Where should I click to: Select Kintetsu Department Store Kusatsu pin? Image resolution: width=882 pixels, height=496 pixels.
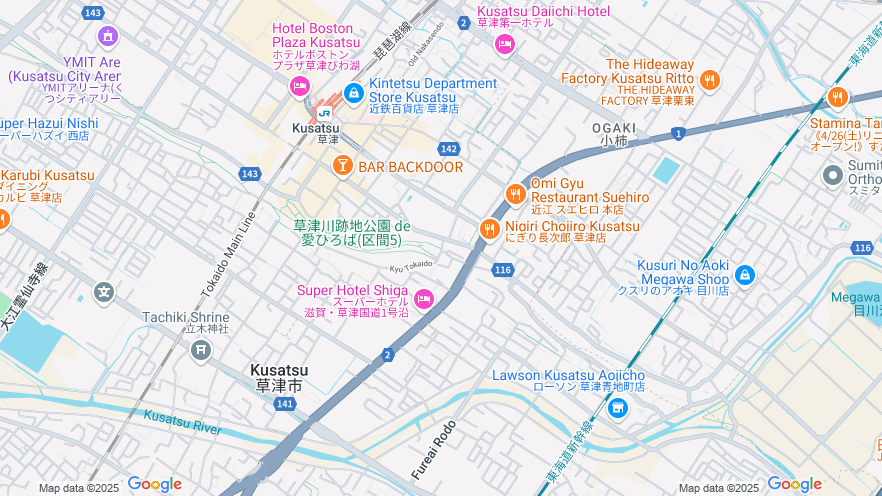[x=353, y=93]
